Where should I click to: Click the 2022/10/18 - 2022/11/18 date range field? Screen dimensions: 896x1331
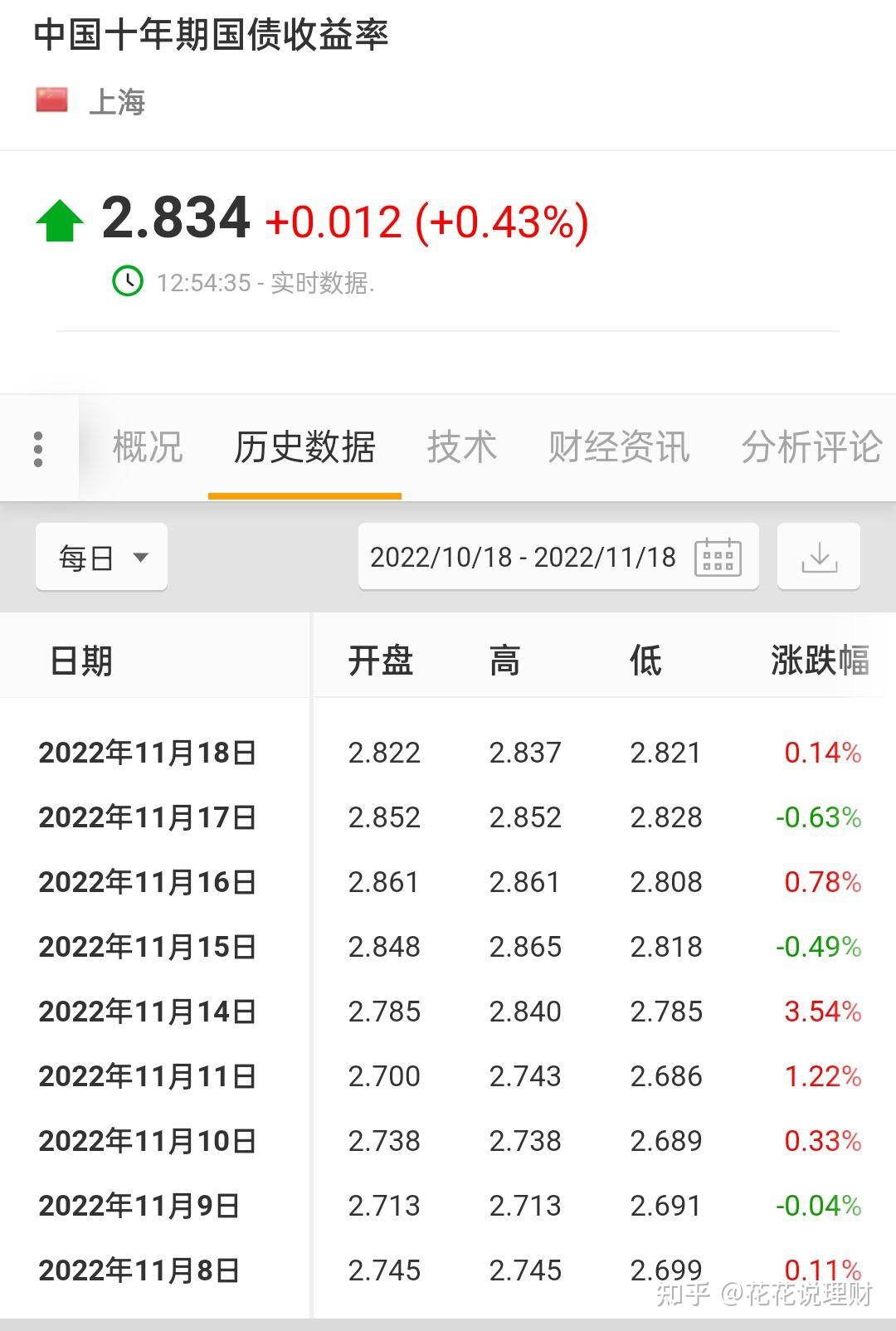pyautogui.click(x=523, y=557)
